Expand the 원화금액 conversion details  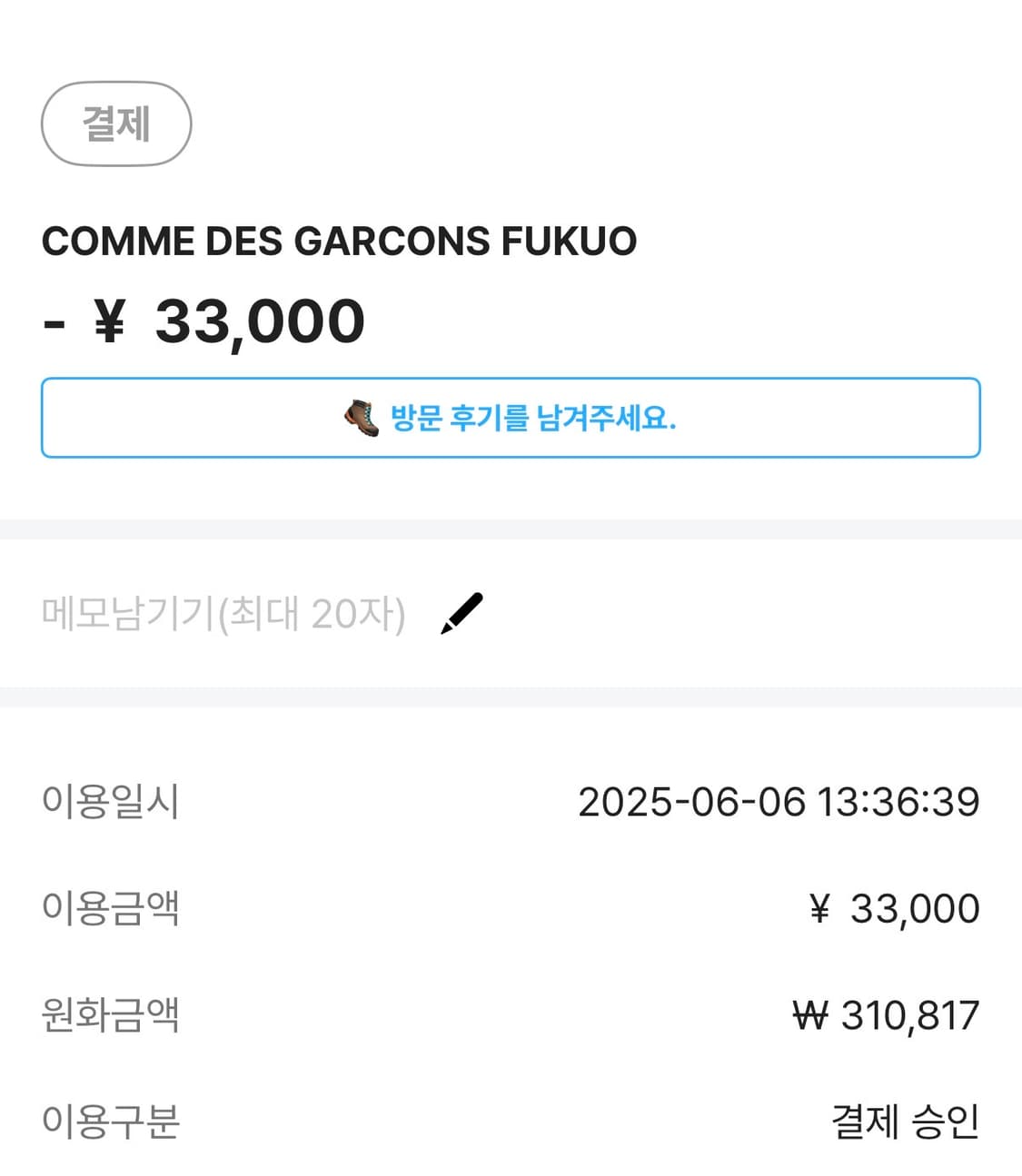coord(511,1015)
